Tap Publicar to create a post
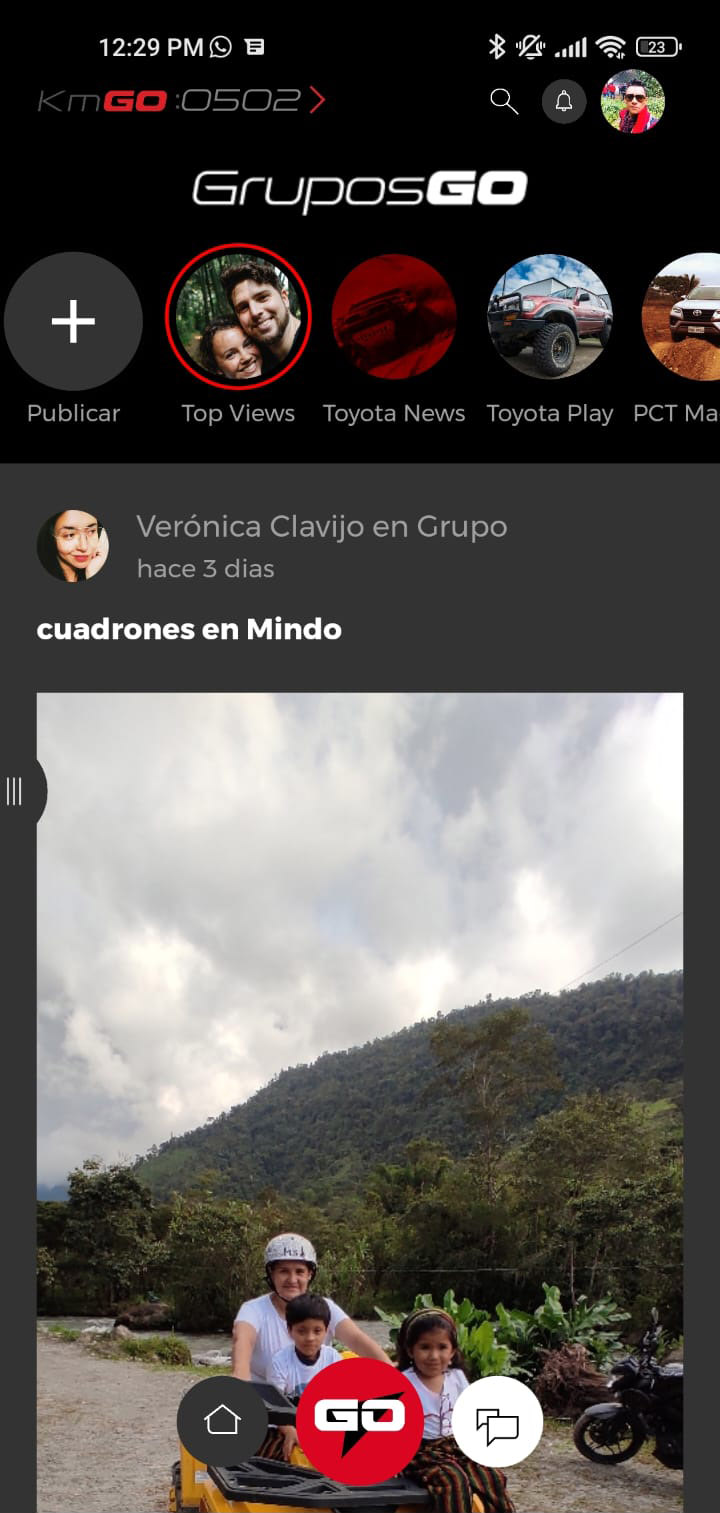This screenshot has height=1513, width=720. coord(73,322)
